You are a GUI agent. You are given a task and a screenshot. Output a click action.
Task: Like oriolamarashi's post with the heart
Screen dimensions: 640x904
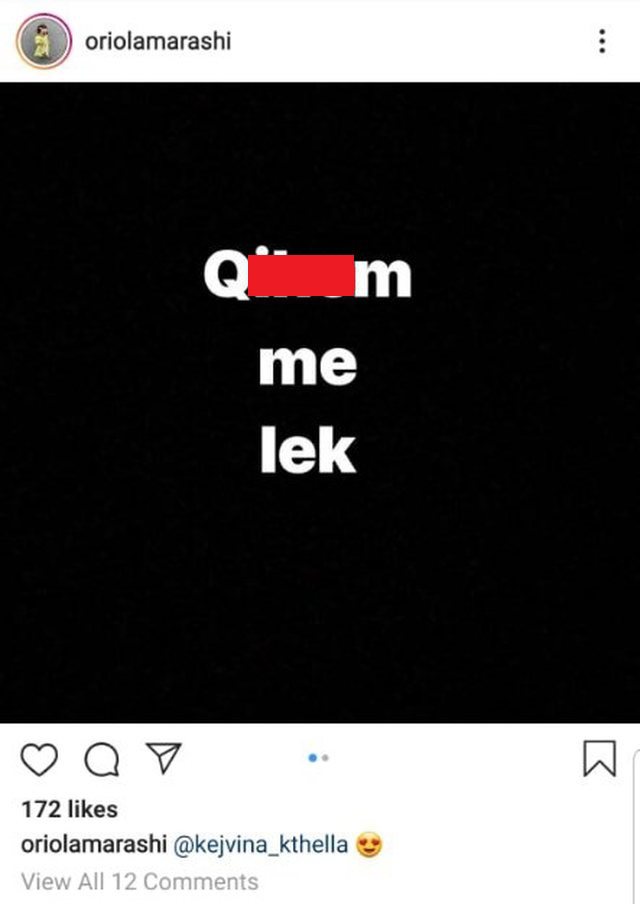click(x=40, y=761)
